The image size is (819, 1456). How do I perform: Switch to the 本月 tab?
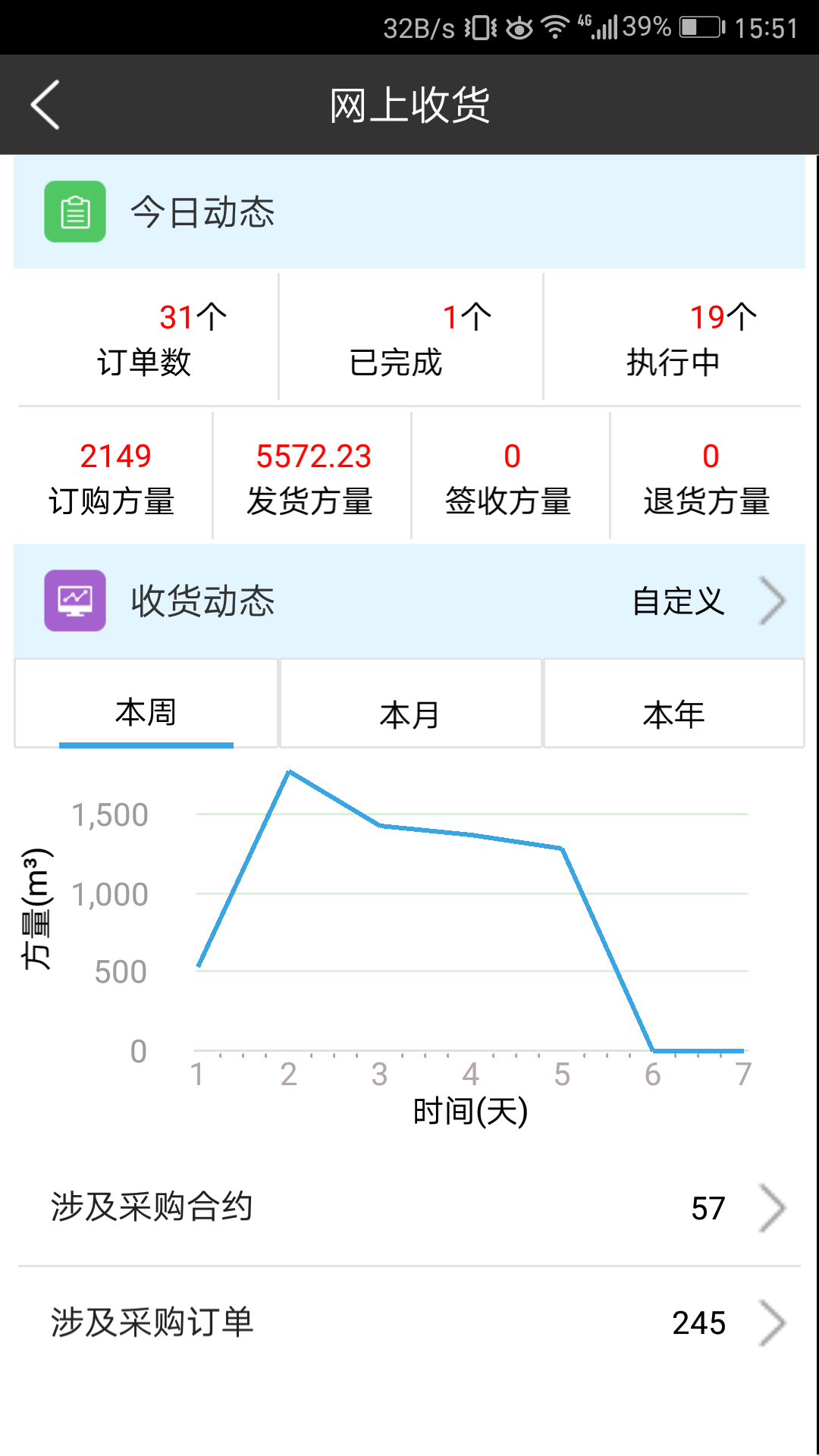pyautogui.click(x=409, y=711)
